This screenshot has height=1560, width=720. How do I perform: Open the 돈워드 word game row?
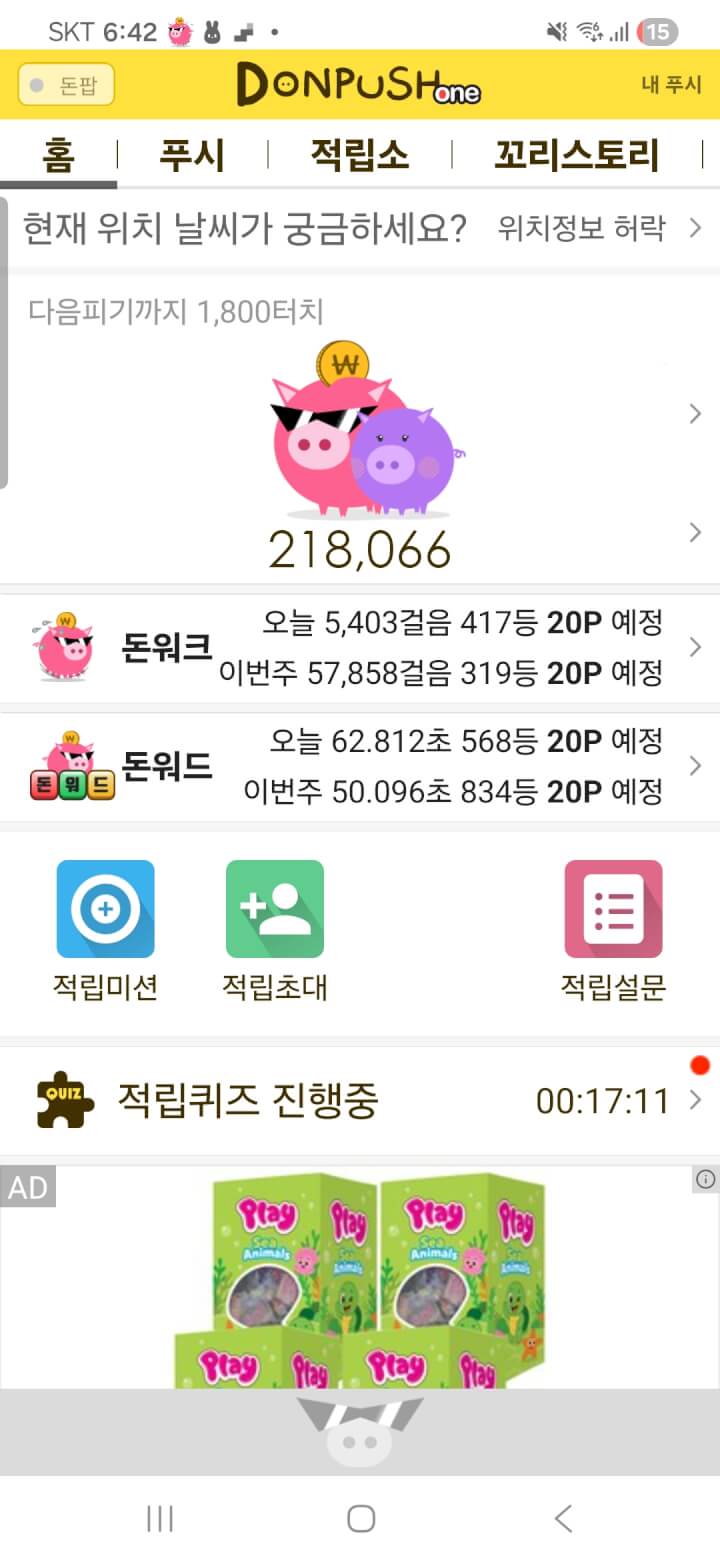click(x=360, y=767)
